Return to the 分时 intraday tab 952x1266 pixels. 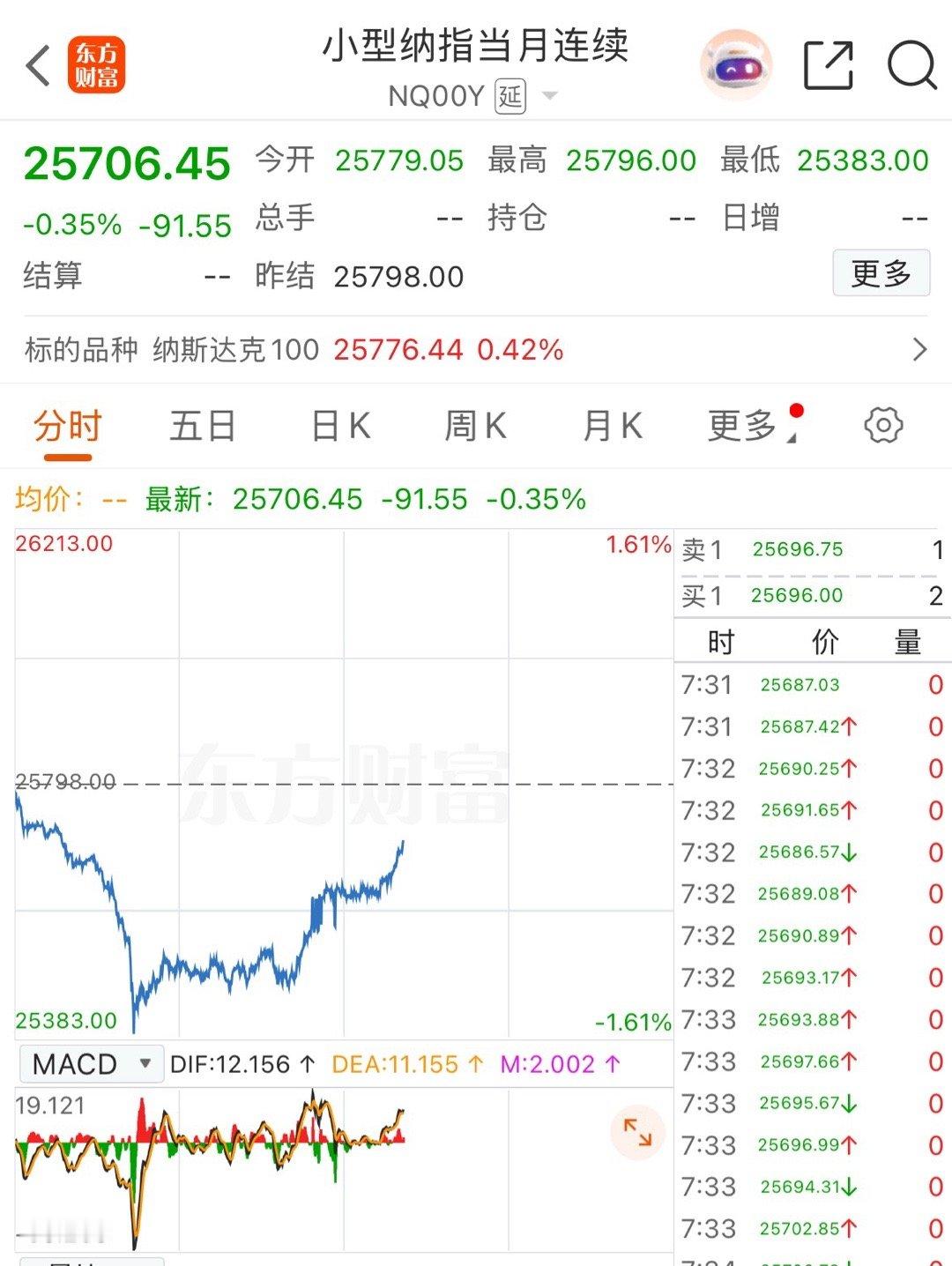(66, 425)
